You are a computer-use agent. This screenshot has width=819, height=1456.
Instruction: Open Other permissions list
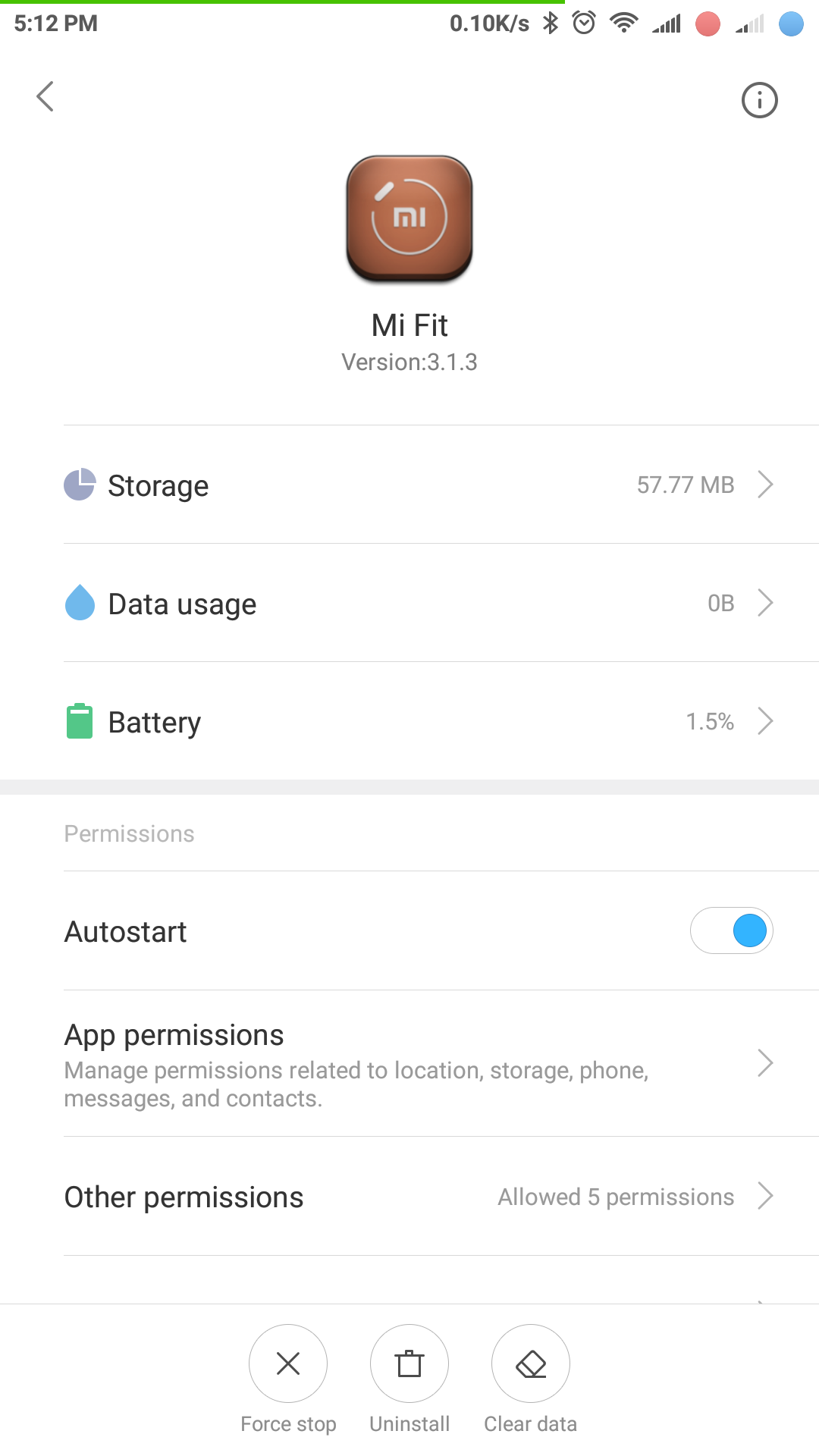coord(409,1197)
